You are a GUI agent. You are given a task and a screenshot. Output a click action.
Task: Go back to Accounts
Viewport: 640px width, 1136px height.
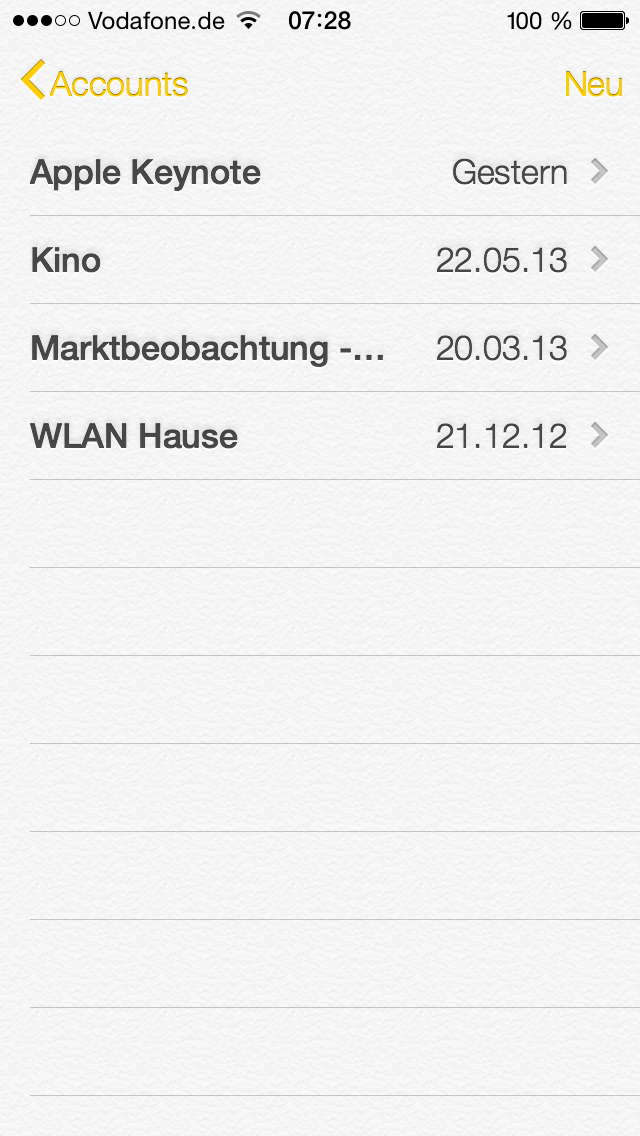tap(104, 83)
